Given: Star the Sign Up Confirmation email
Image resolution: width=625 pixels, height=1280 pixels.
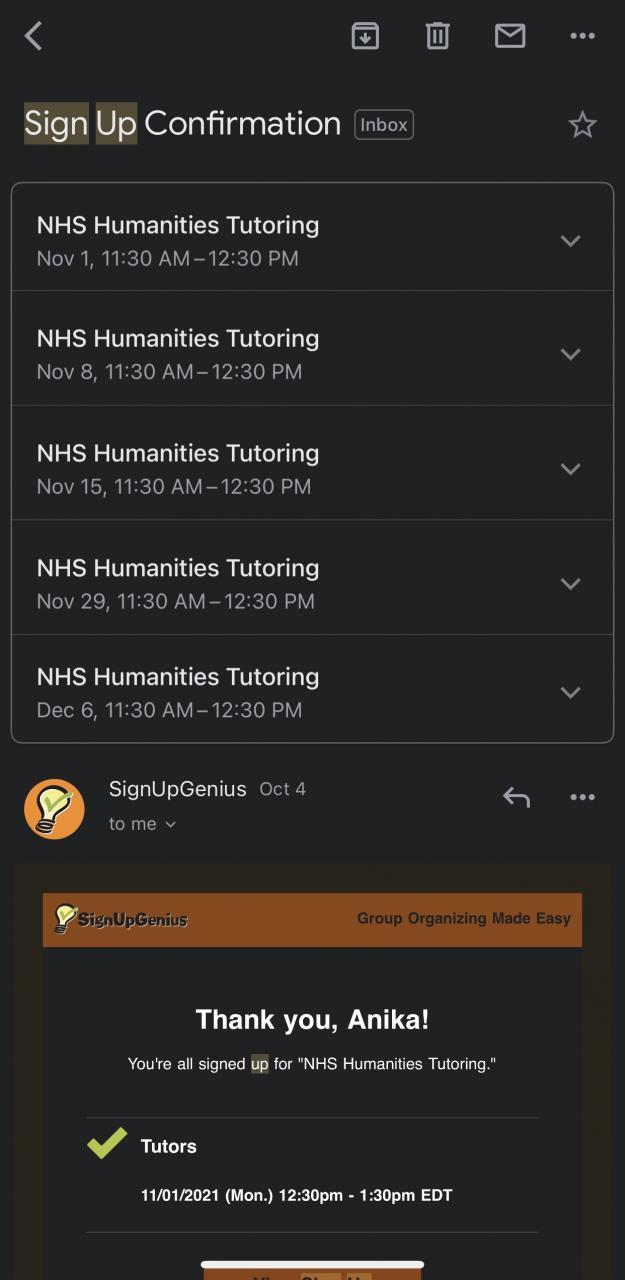Looking at the screenshot, I should (x=582, y=125).
